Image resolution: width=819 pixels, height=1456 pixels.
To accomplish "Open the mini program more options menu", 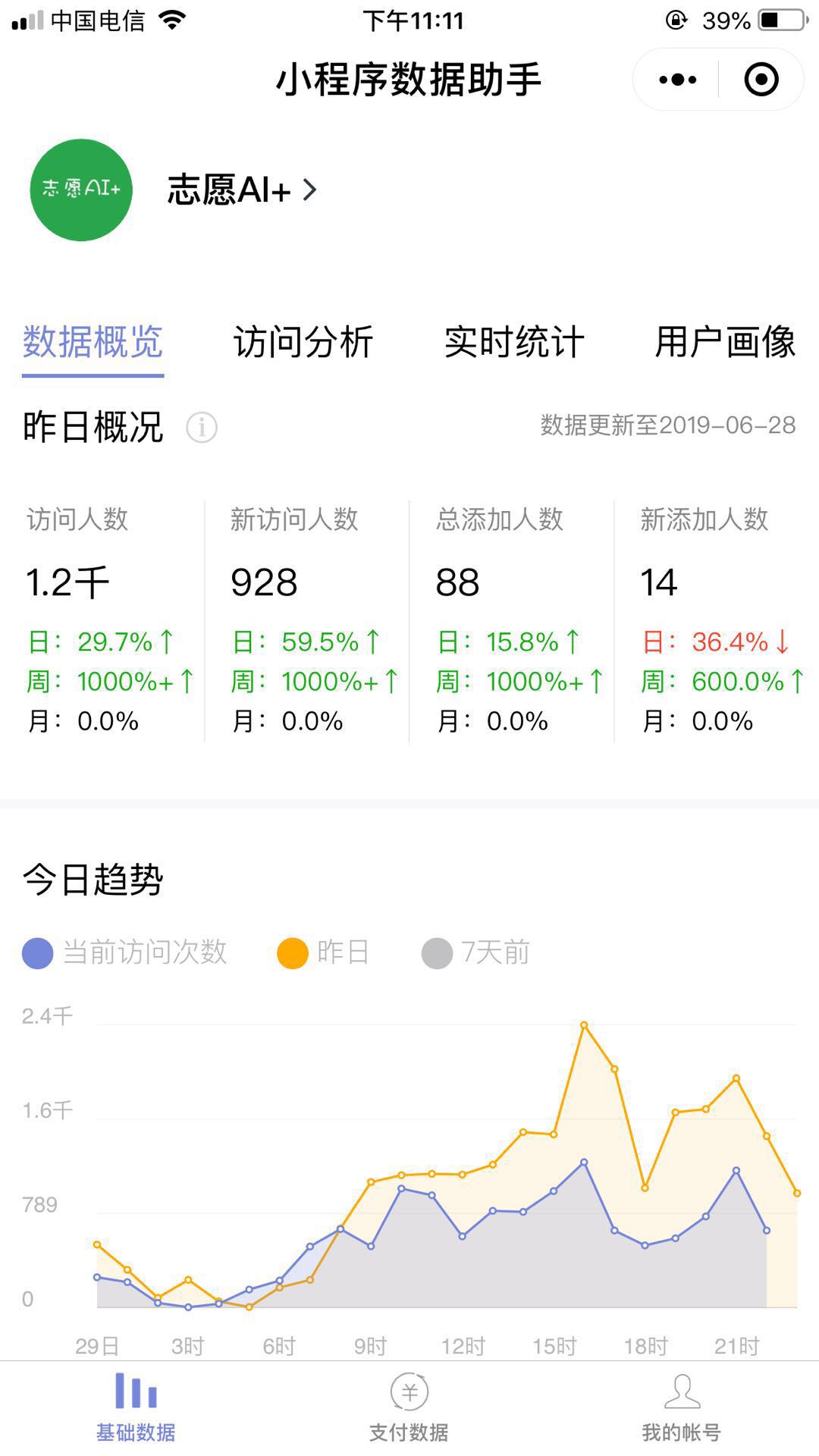I will 677,80.
